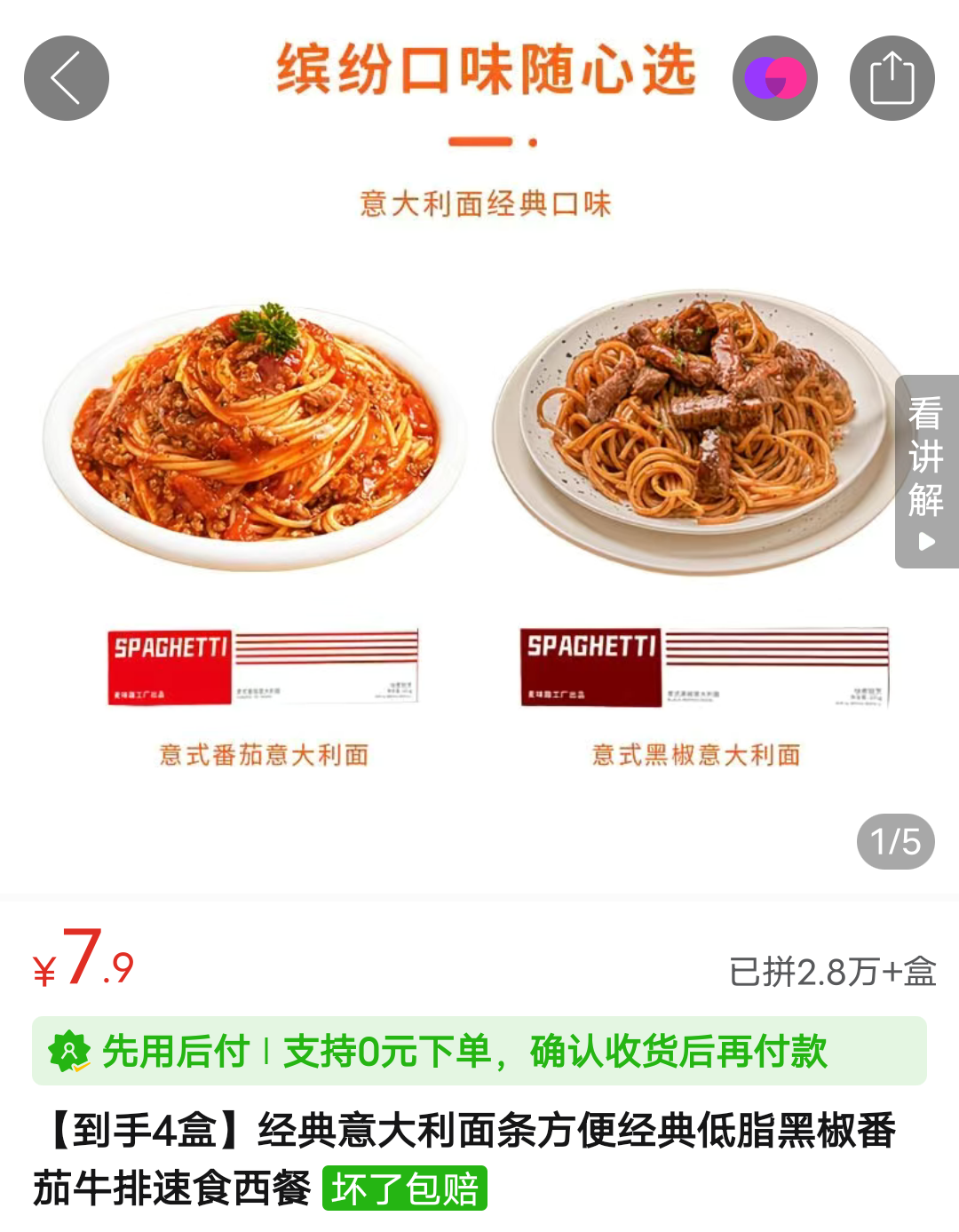Open the purple-pink circle icon
The image size is (959, 1232).
(774, 78)
